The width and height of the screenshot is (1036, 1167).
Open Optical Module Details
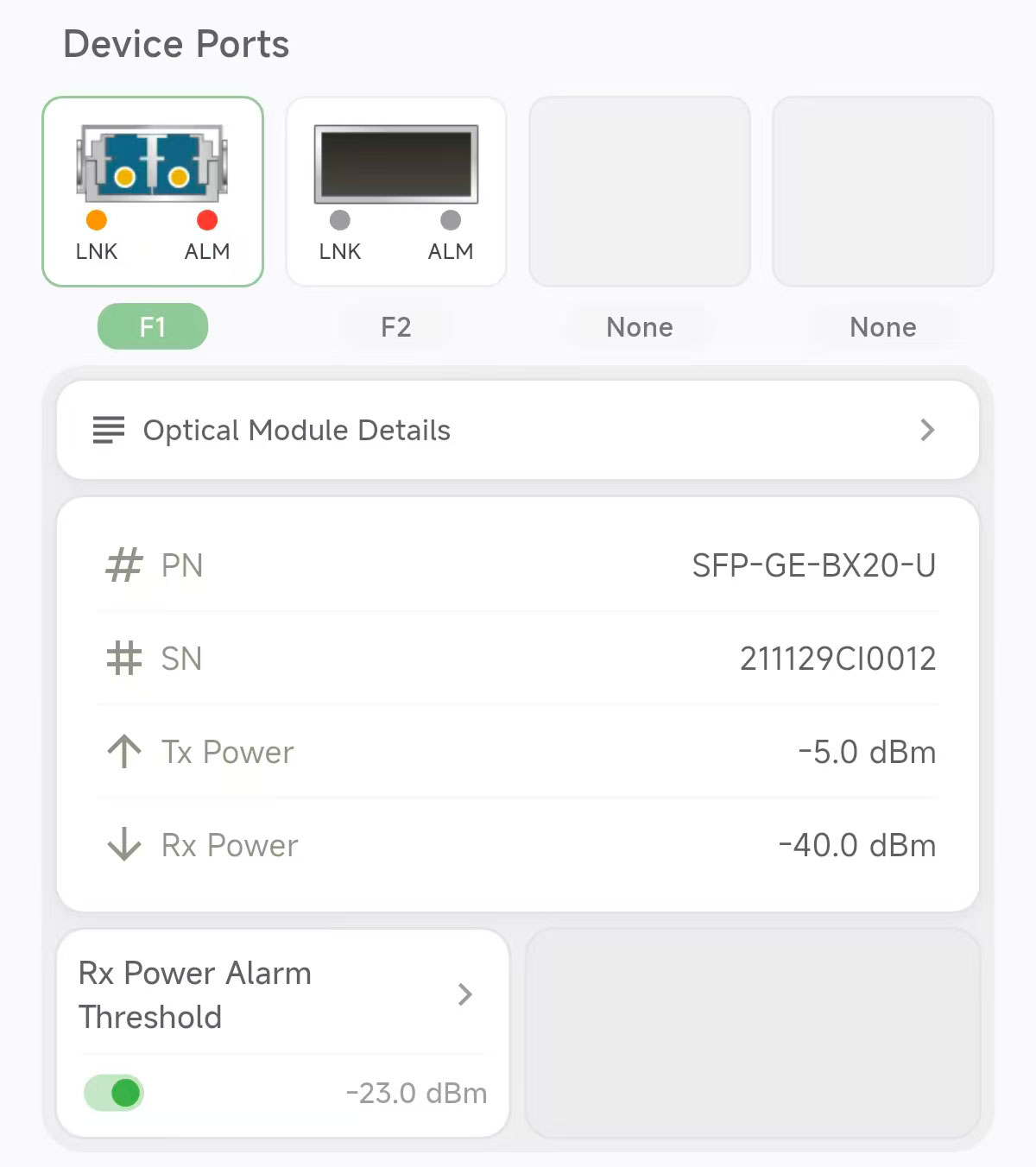(517, 430)
